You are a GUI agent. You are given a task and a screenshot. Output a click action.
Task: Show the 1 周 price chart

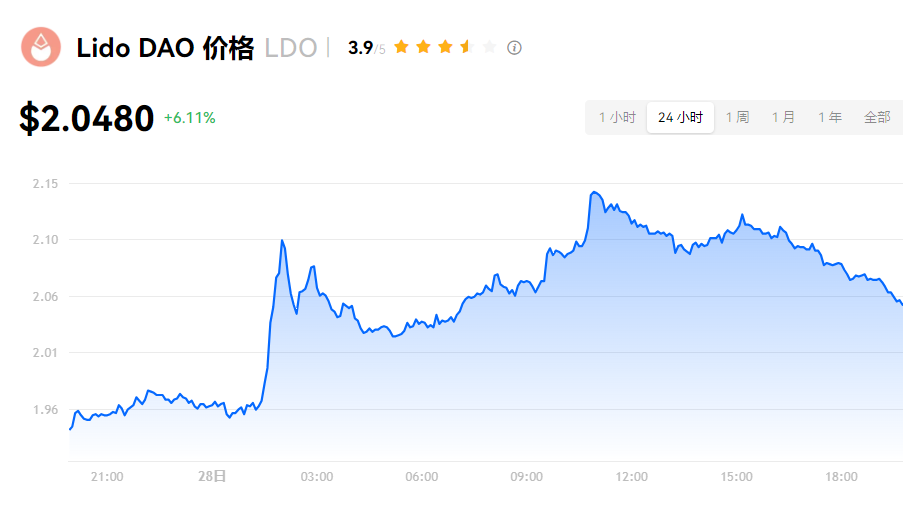(737, 117)
